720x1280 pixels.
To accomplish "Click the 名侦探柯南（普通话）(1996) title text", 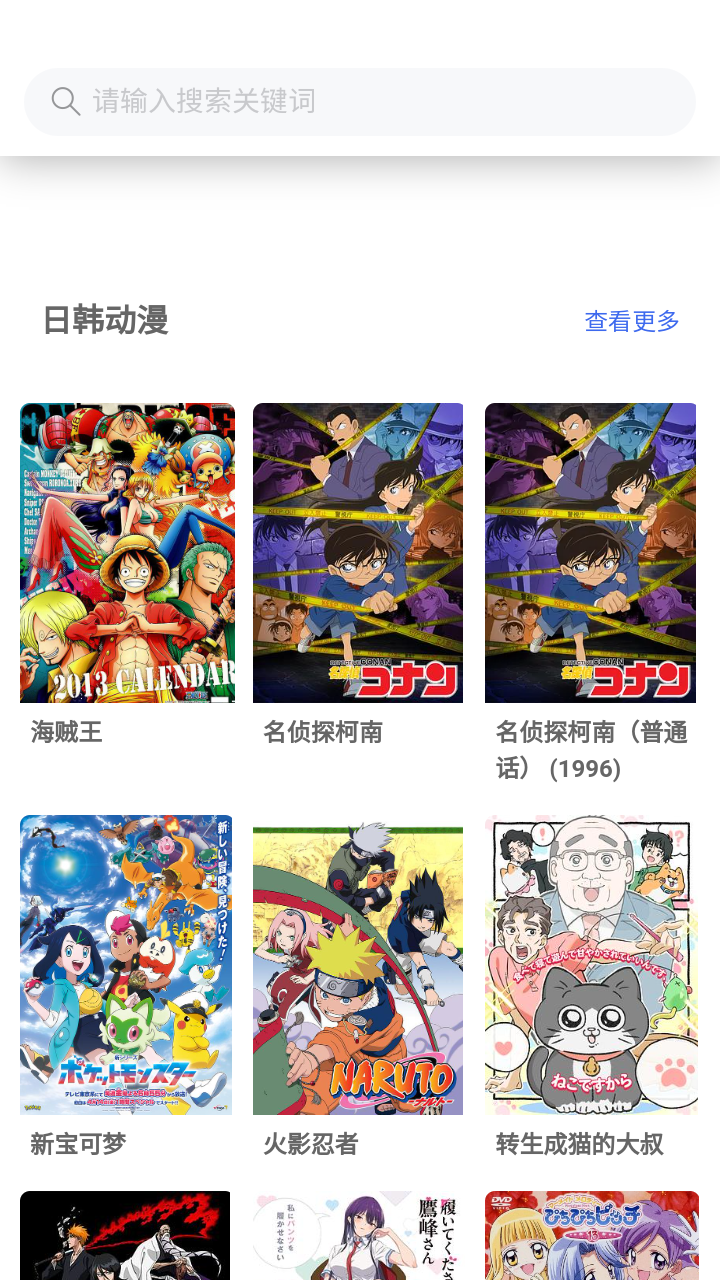I will [x=590, y=752].
